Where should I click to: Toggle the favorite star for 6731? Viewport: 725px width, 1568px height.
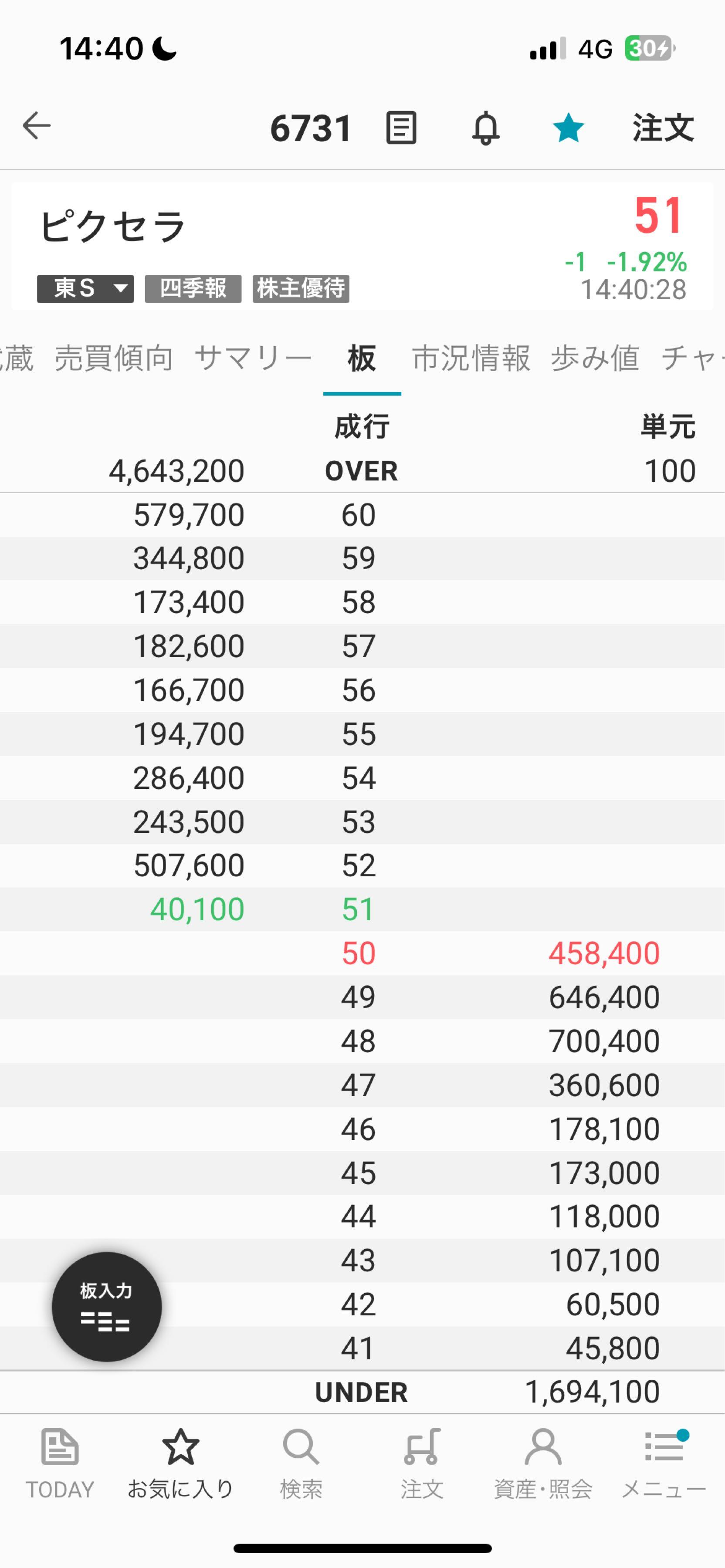click(x=568, y=128)
